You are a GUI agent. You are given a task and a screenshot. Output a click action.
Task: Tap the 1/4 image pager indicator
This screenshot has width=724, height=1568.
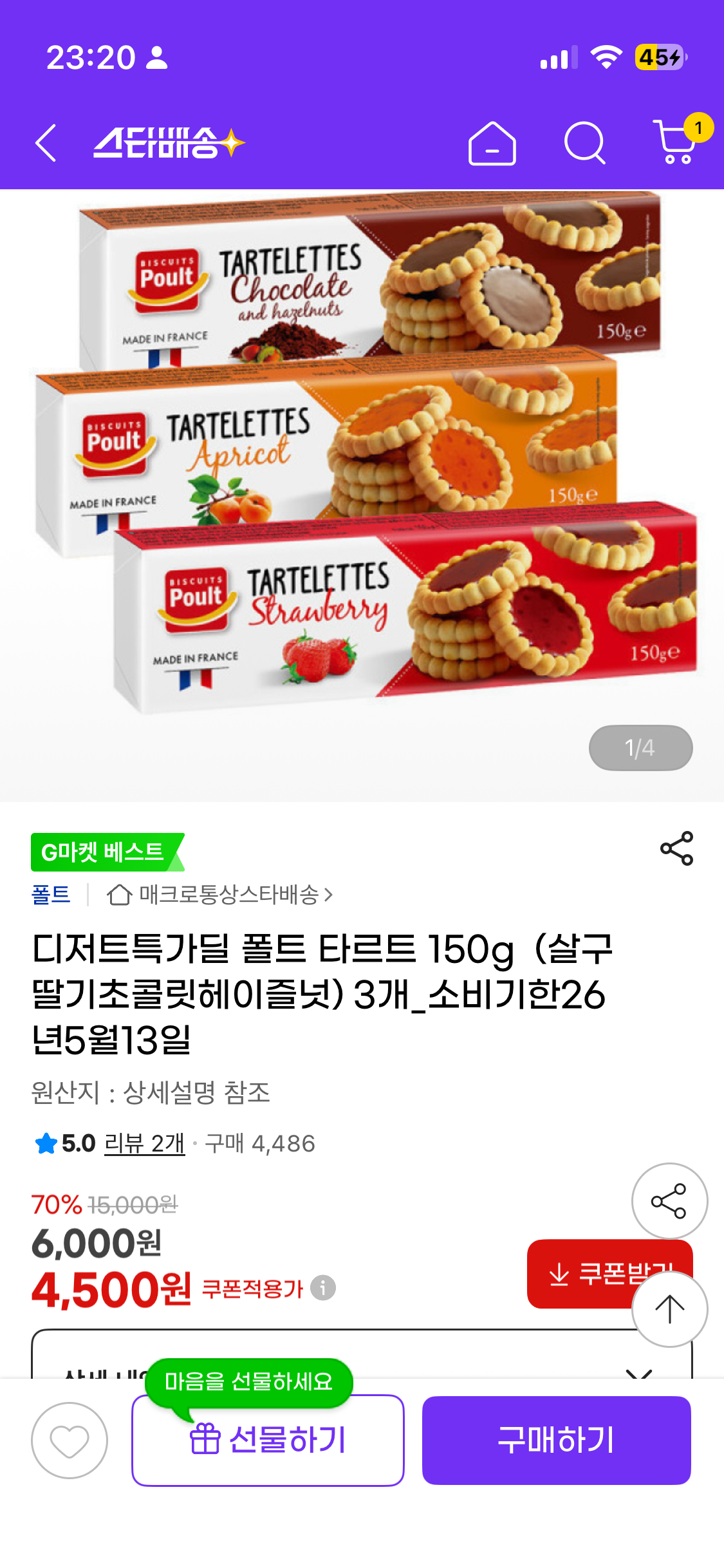pos(640,748)
